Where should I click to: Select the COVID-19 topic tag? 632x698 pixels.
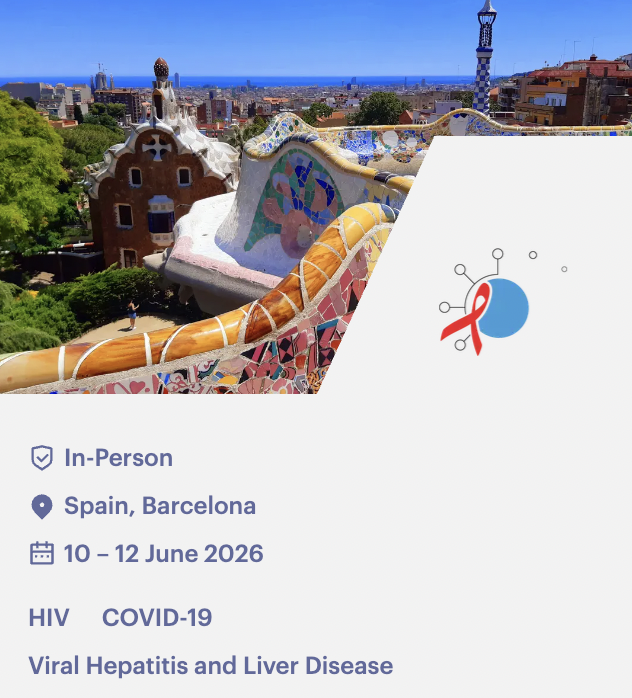click(x=157, y=617)
